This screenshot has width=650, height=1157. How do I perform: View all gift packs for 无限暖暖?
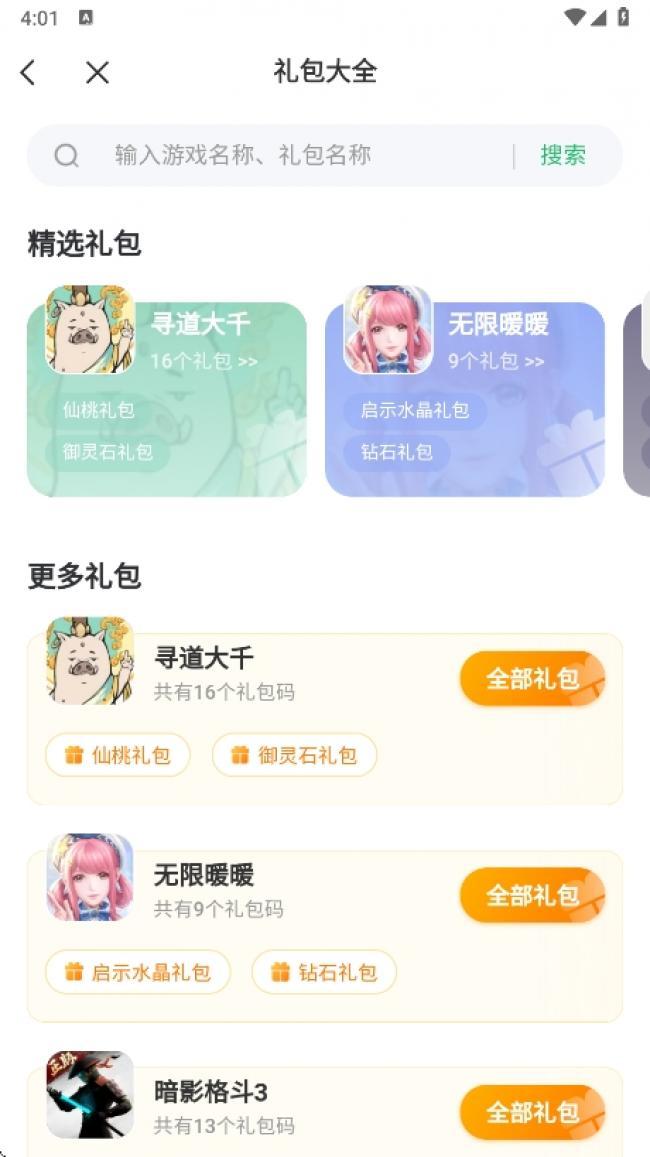(x=532, y=895)
